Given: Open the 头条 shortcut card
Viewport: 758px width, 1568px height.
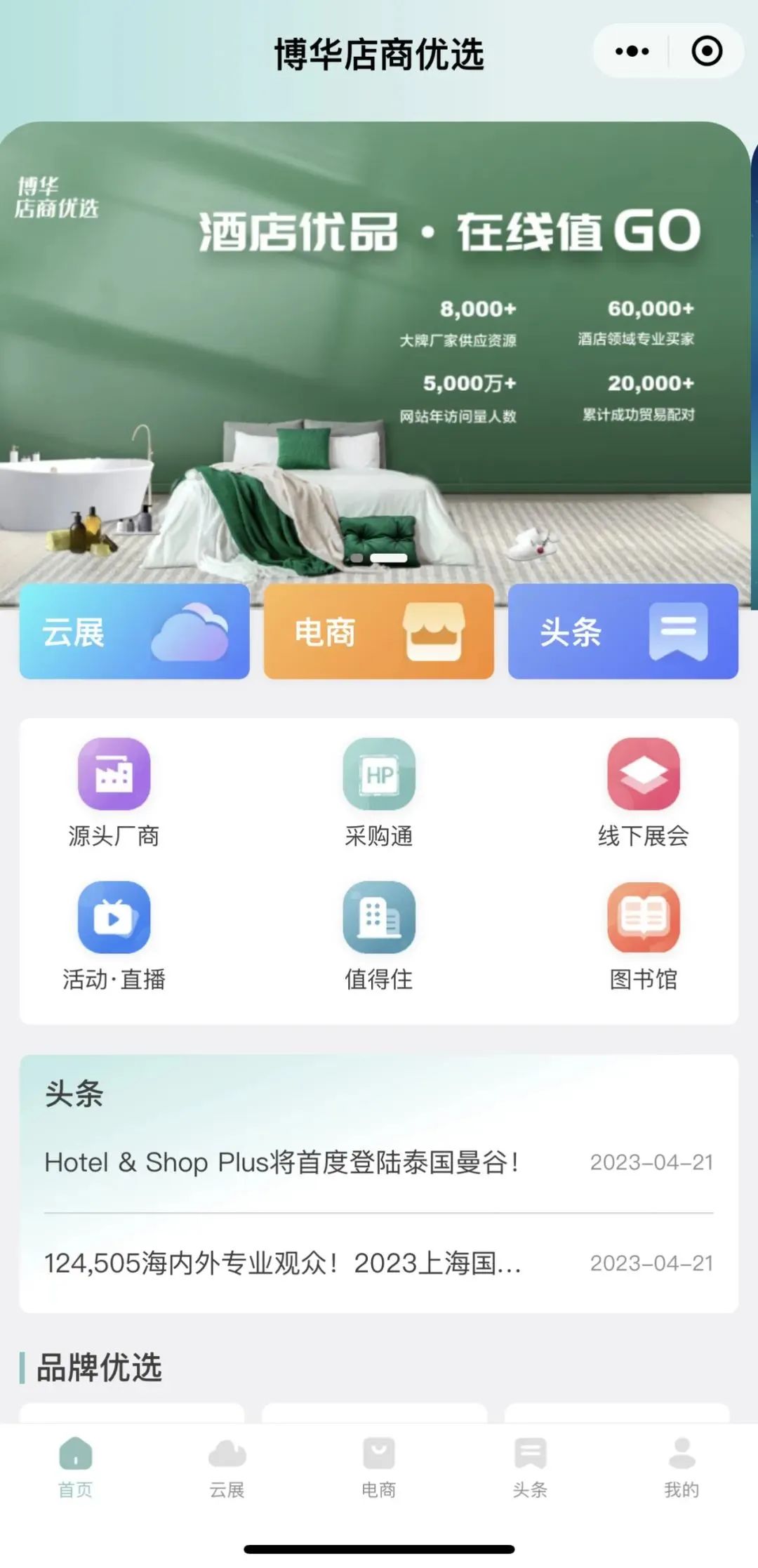Looking at the screenshot, I should [623, 632].
